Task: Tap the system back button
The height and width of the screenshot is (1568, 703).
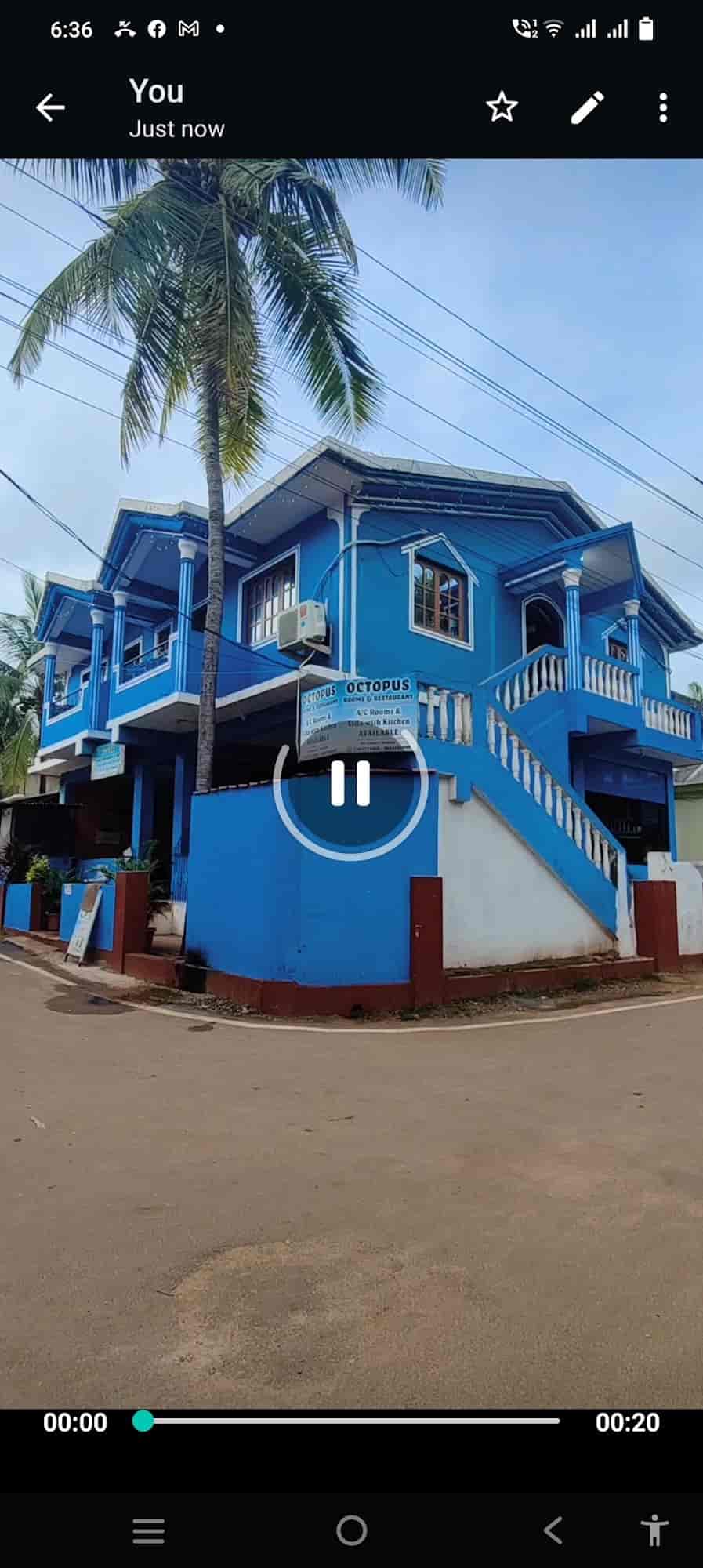Action: 553,1530
